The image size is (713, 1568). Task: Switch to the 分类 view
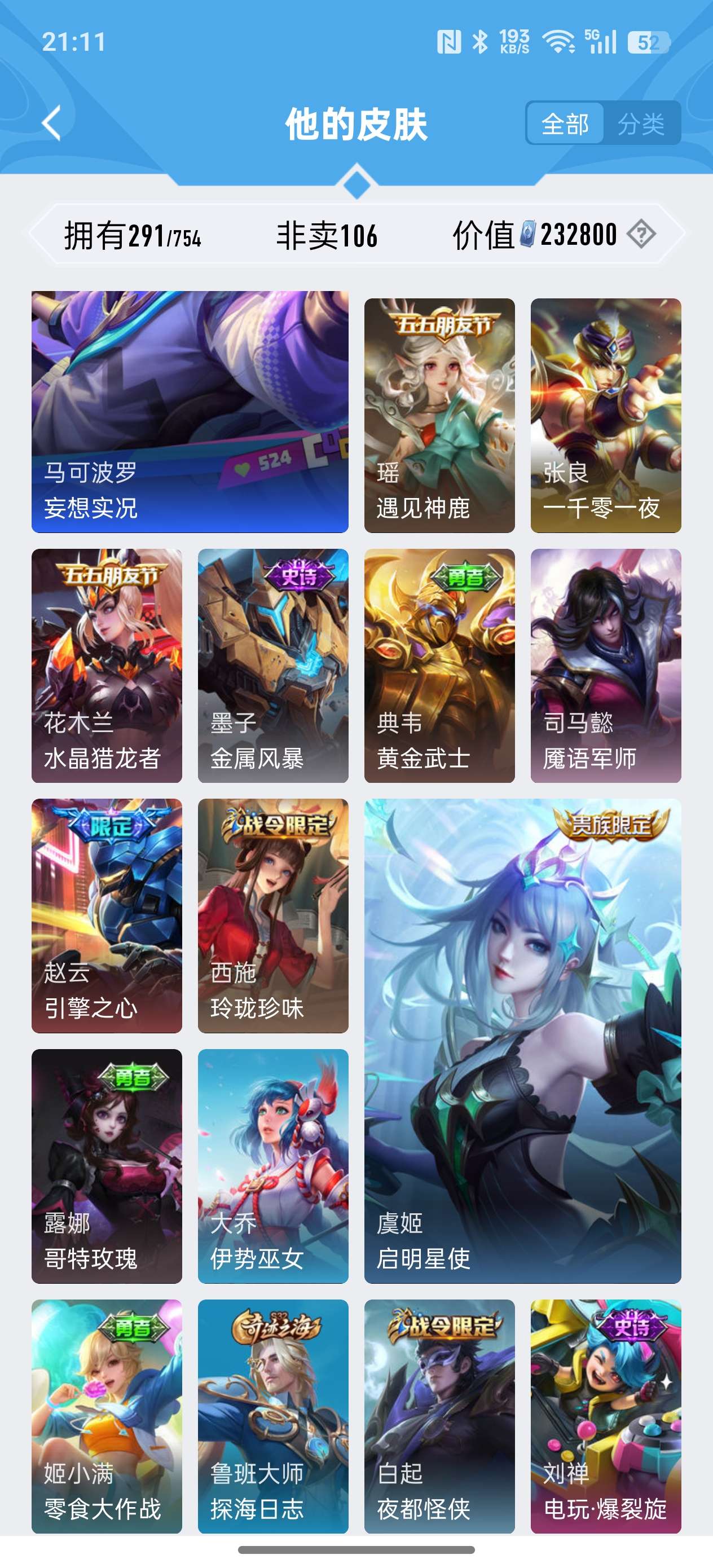point(641,124)
